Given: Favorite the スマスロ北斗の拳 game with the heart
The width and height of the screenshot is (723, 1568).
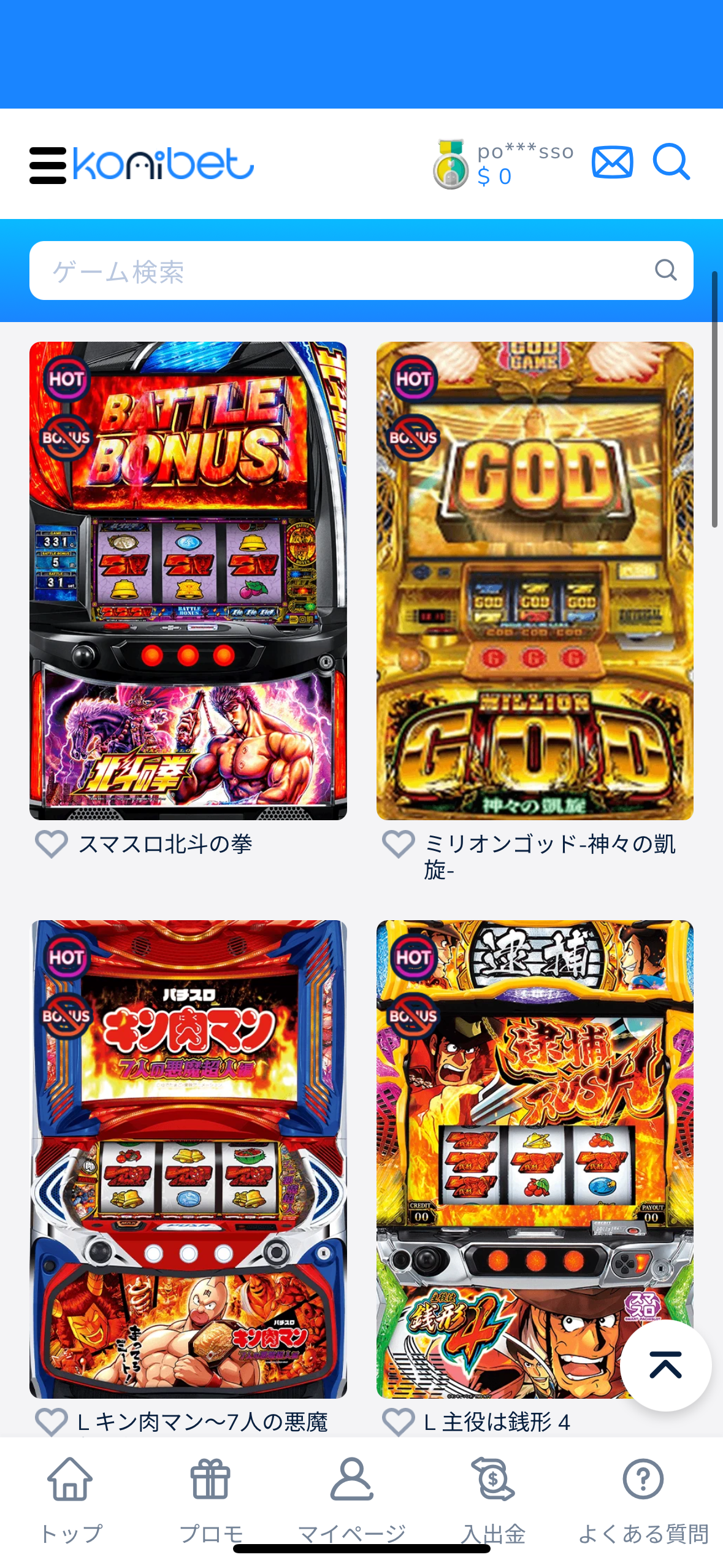Looking at the screenshot, I should click(53, 844).
